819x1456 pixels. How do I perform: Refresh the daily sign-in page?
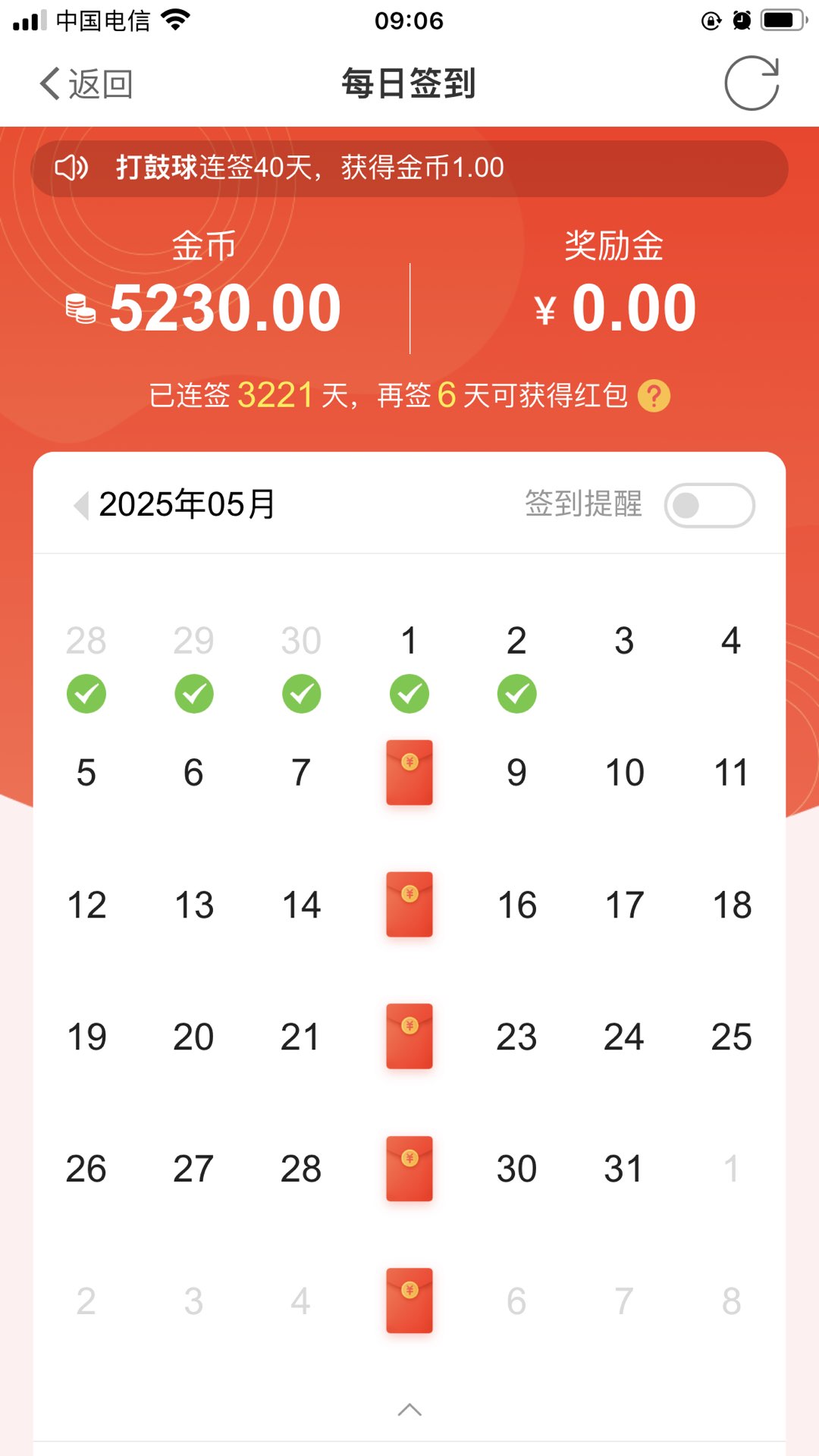click(x=752, y=83)
